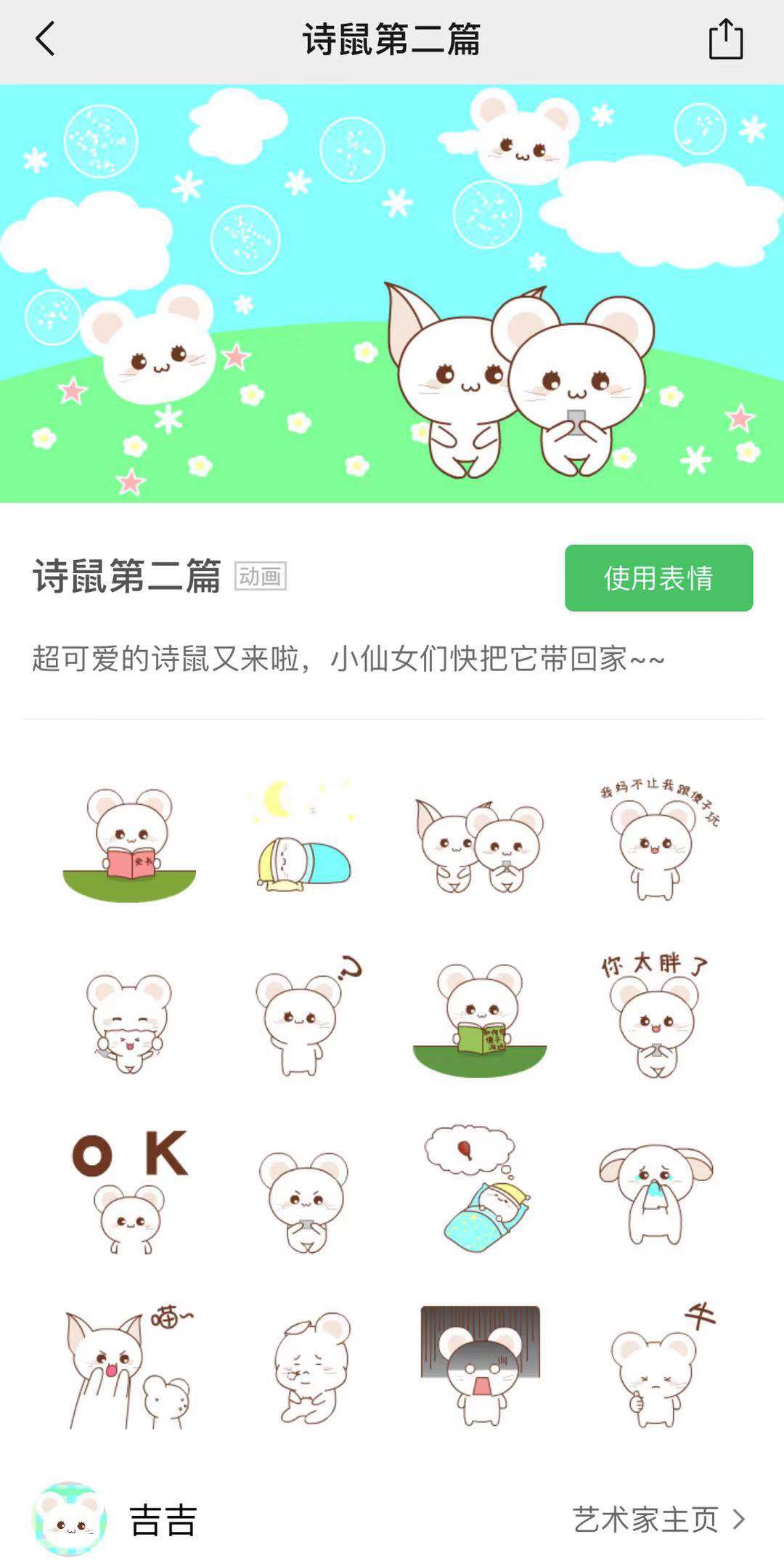Preview the mouse reading a green book sticker
784x1566 pixels.
[479, 1021]
